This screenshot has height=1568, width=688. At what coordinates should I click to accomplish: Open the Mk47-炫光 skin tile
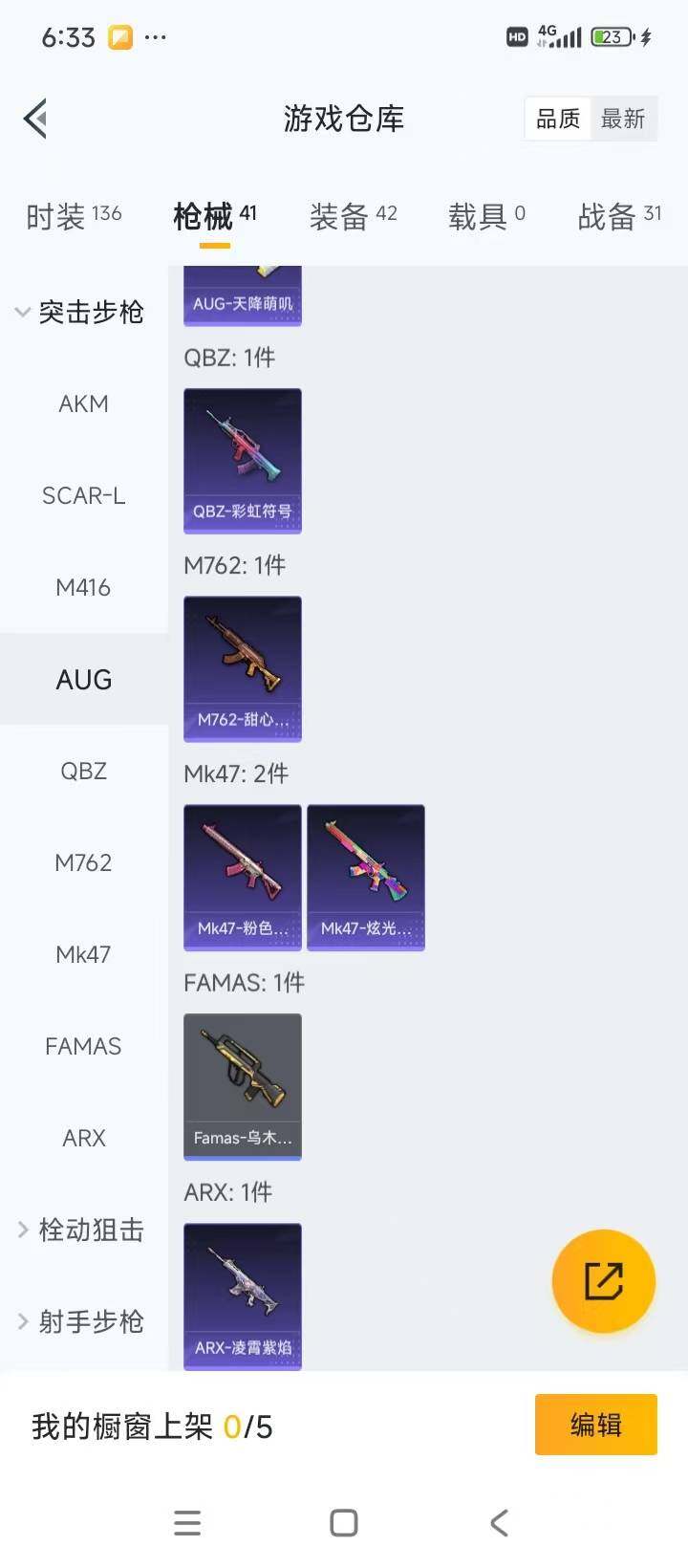[x=366, y=877]
